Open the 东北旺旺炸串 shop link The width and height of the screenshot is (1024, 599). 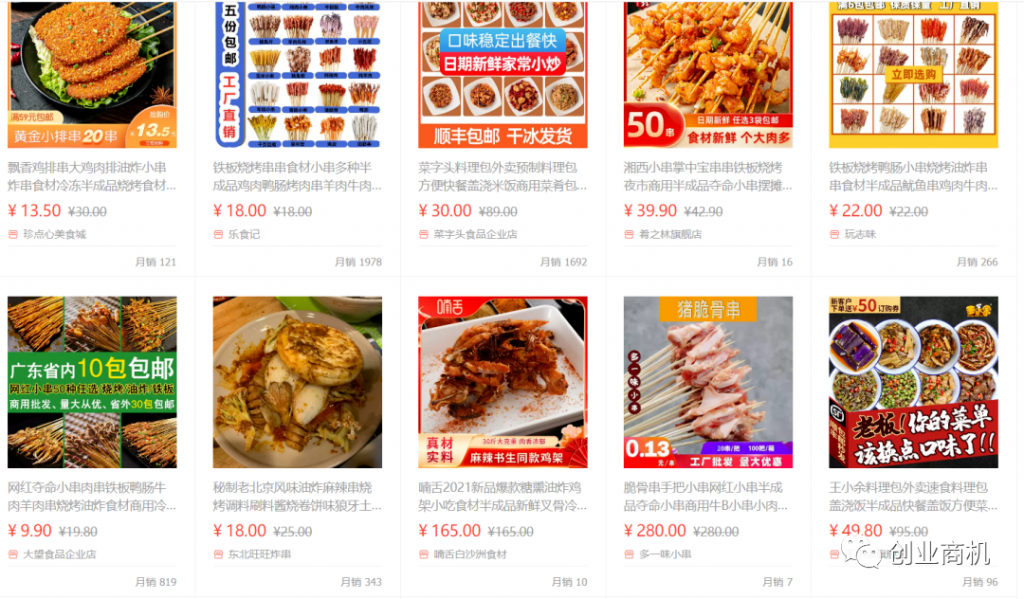[259, 554]
